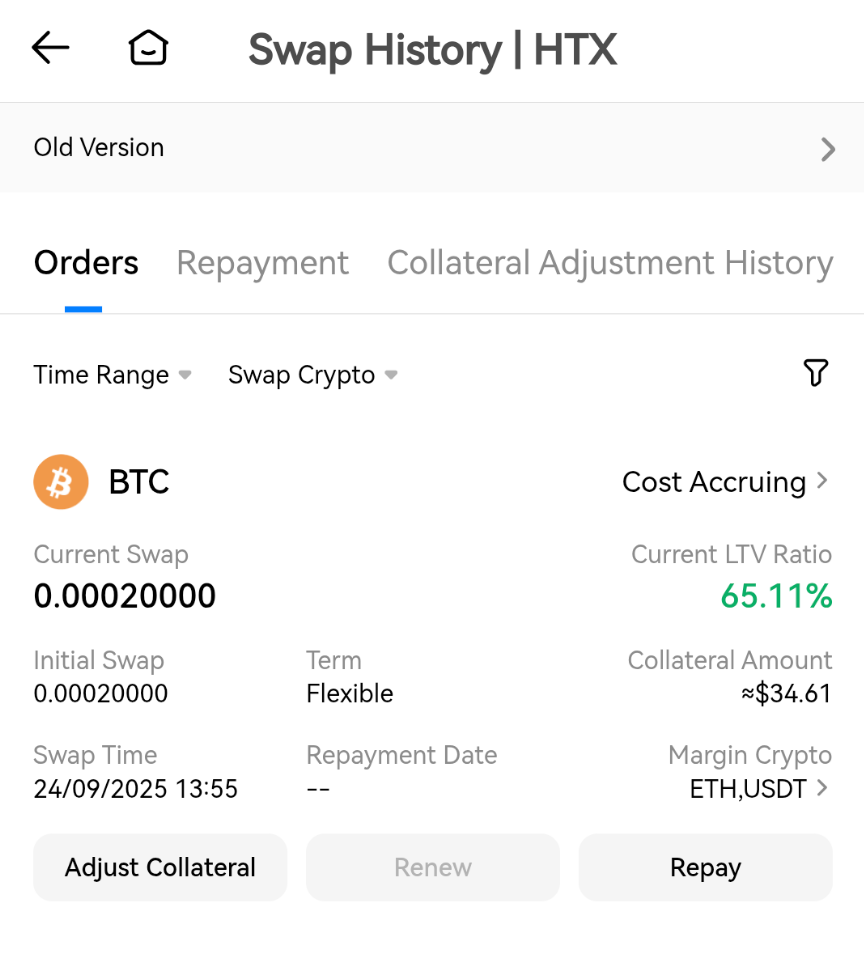Switch to Collateral Adjustment History tab
Viewport: 864px width, 956px height.
click(610, 263)
